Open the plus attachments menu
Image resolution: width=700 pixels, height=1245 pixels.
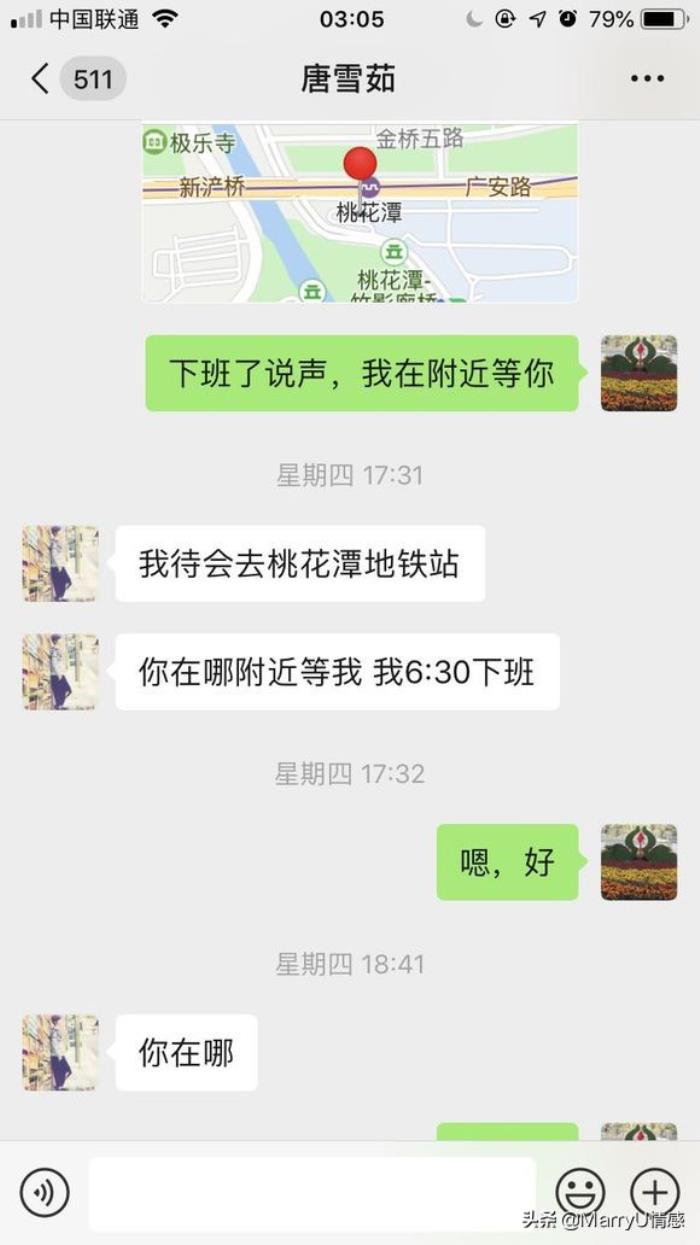[x=654, y=1192]
